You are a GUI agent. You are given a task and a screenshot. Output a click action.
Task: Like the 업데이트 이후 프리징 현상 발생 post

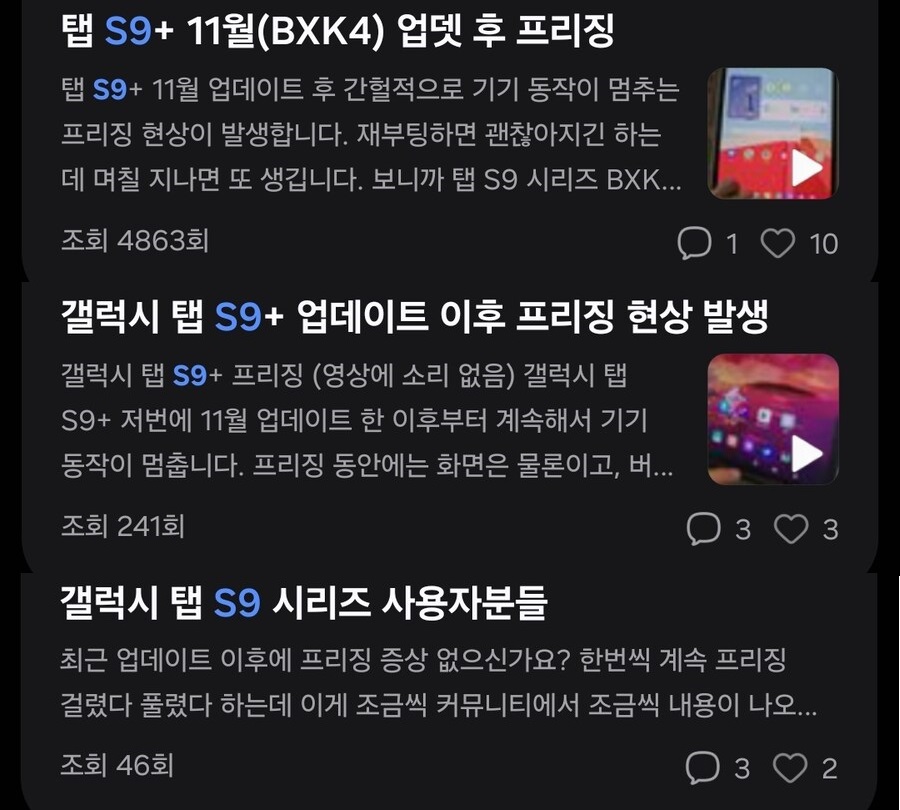pyautogui.click(x=790, y=529)
